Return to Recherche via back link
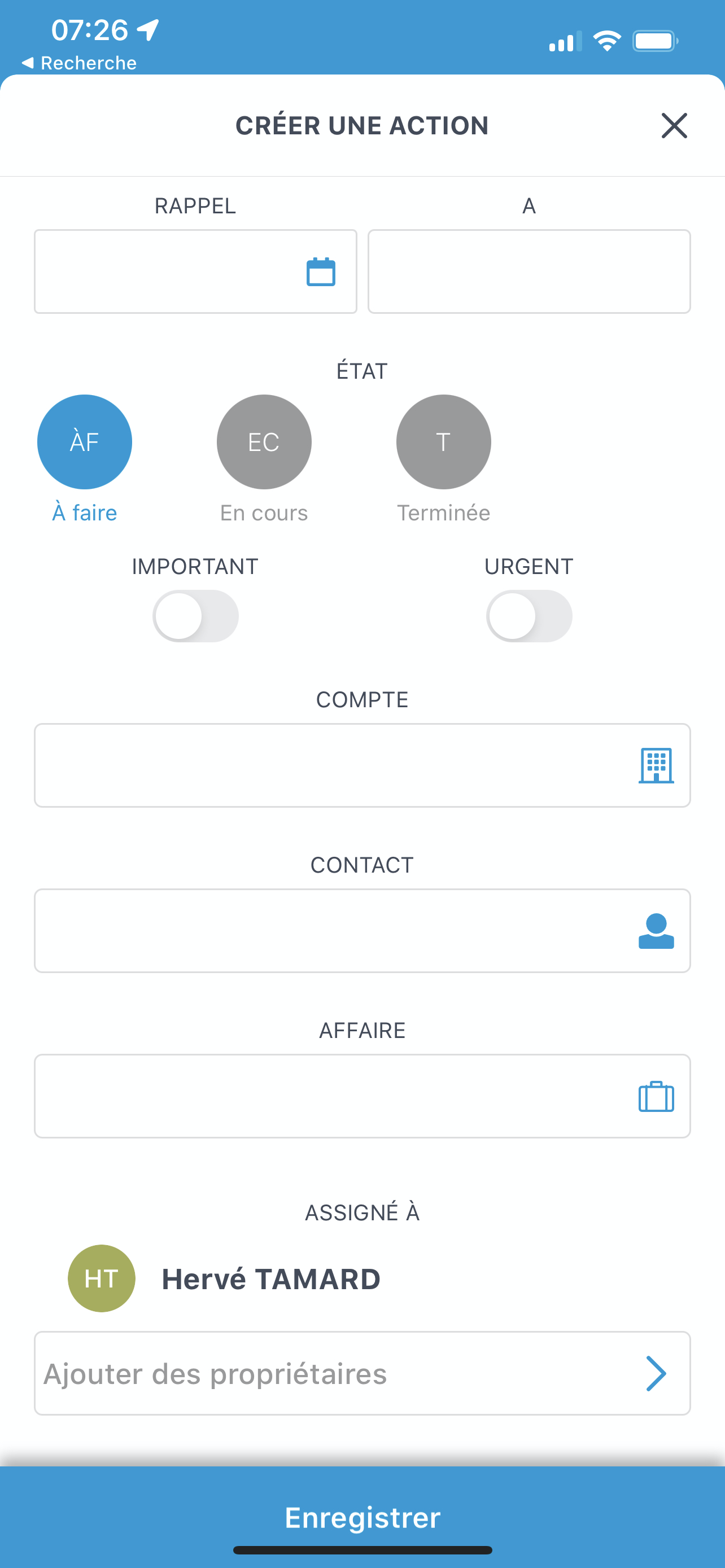Image resolution: width=725 pixels, height=1568 pixels. click(79, 63)
